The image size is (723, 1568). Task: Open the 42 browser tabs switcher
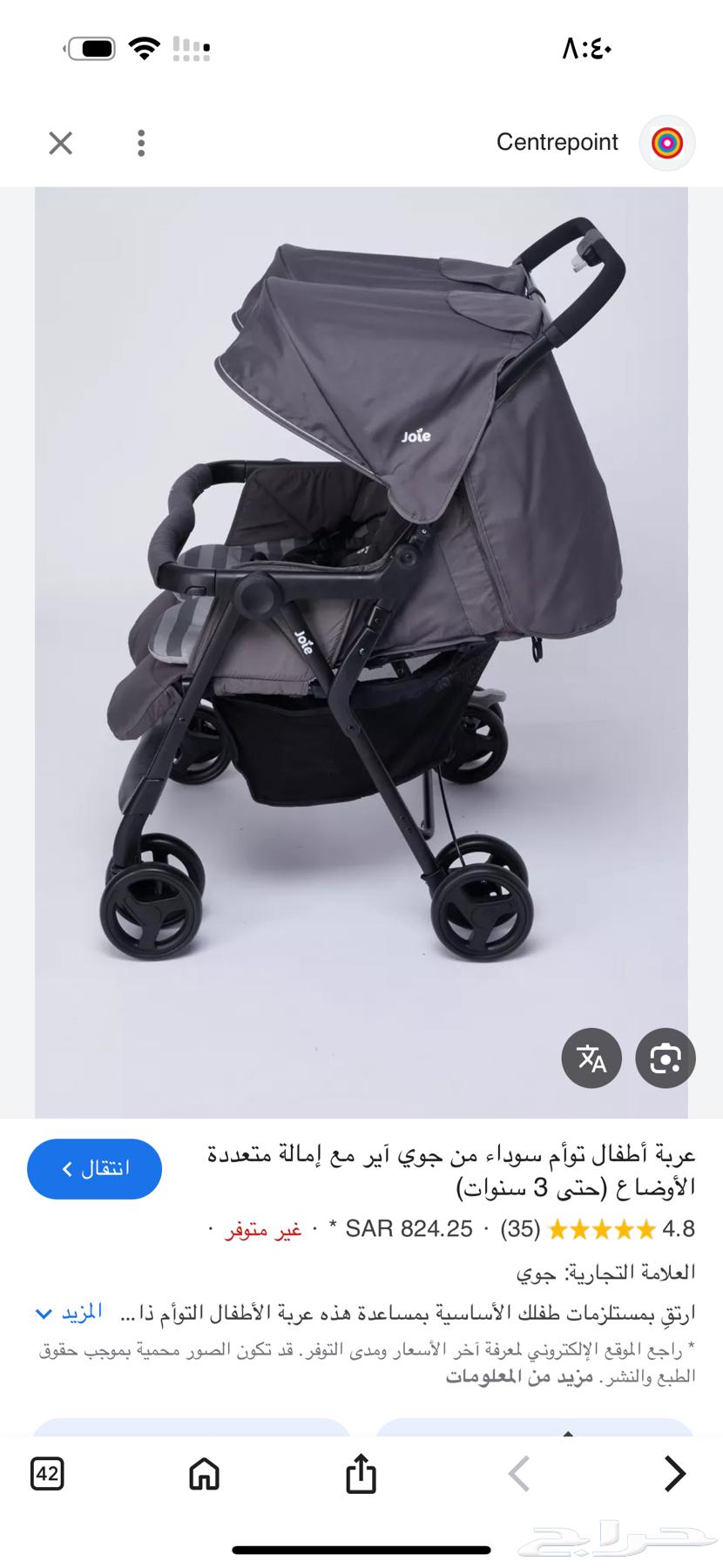tap(47, 1474)
